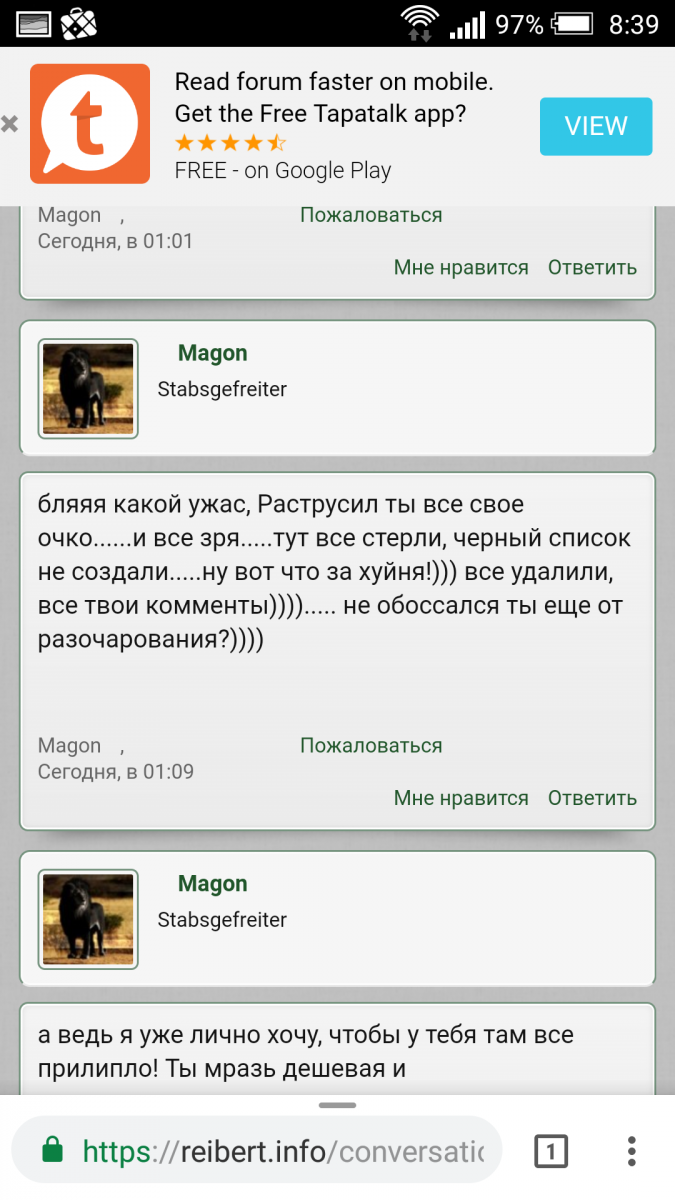This screenshot has width=675, height=1200.
Task: Tap Пожаловаться on the 01:09 message
Action: click(x=371, y=746)
